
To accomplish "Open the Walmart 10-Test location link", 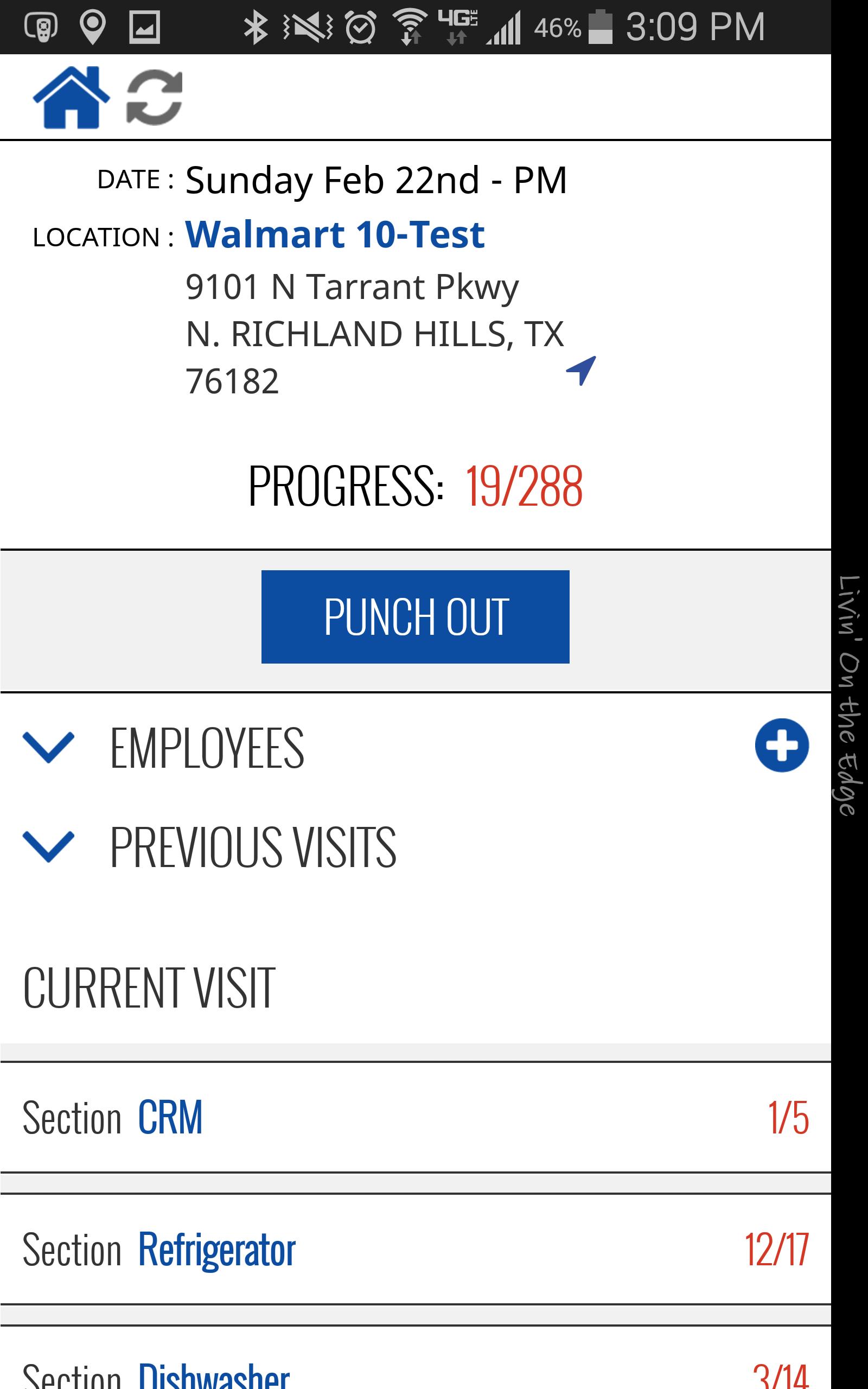I will [x=334, y=234].
